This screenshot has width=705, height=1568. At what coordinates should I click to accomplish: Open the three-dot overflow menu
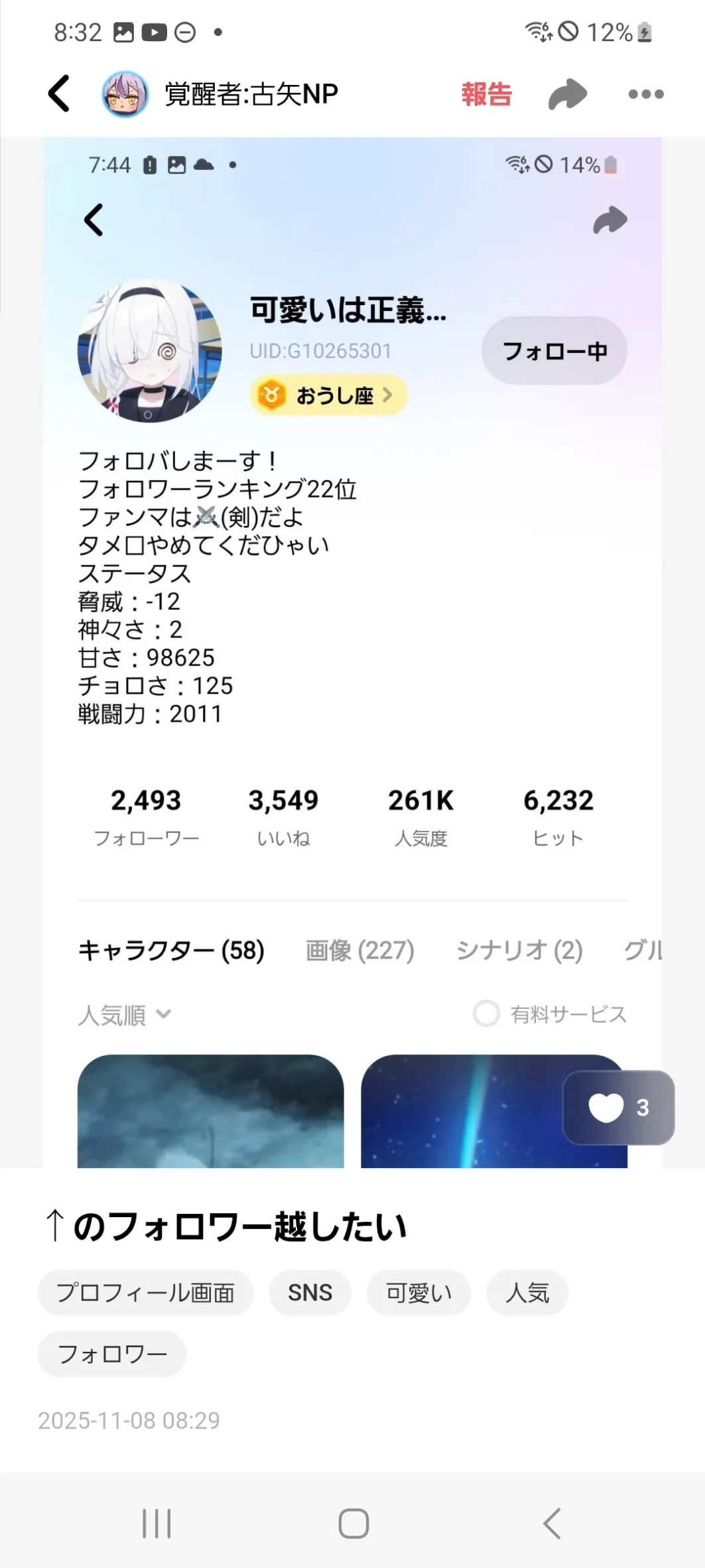pyautogui.click(x=645, y=94)
